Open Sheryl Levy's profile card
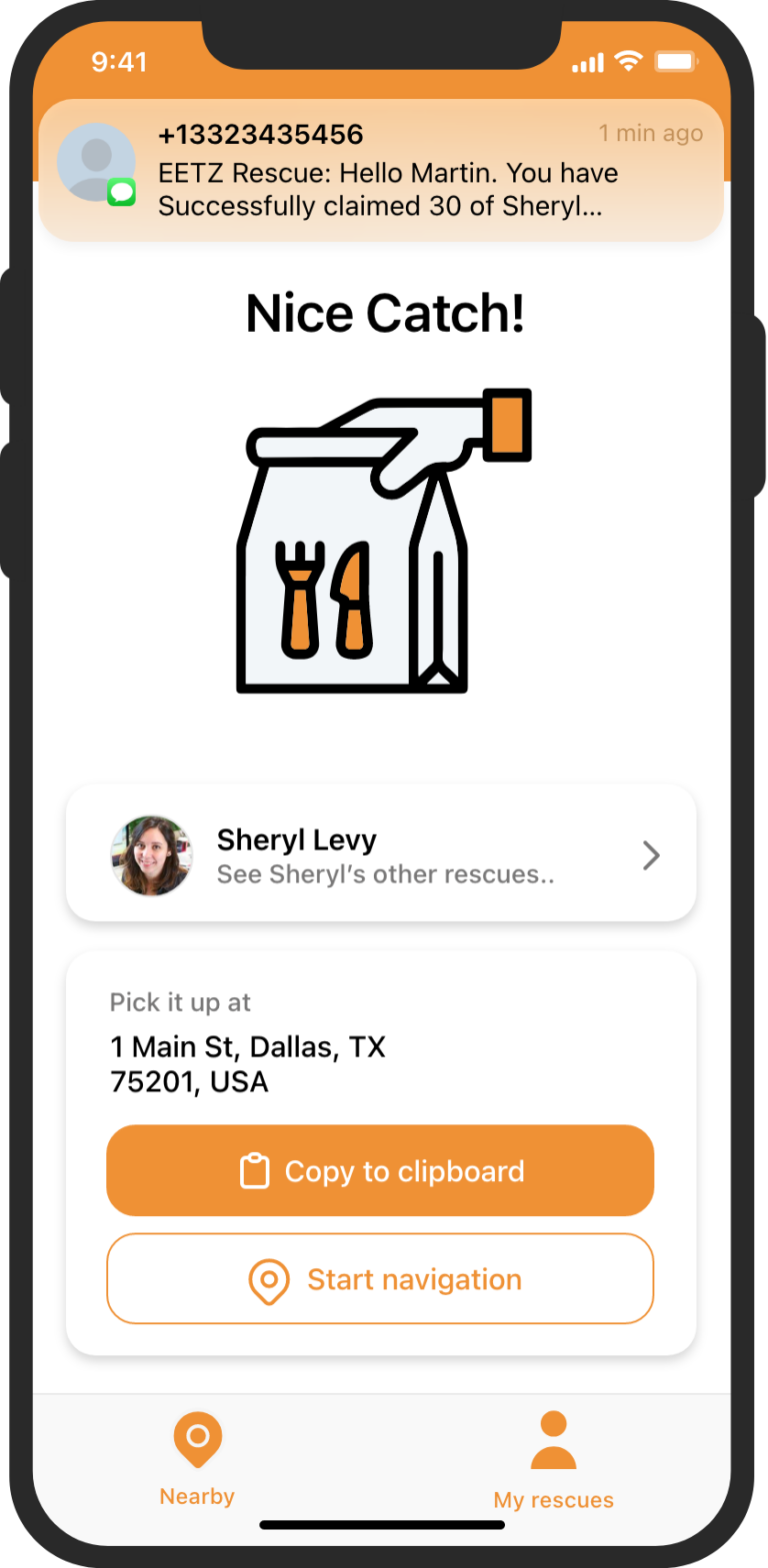Screen dimensions: 768x1568 [x=380, y=854]
